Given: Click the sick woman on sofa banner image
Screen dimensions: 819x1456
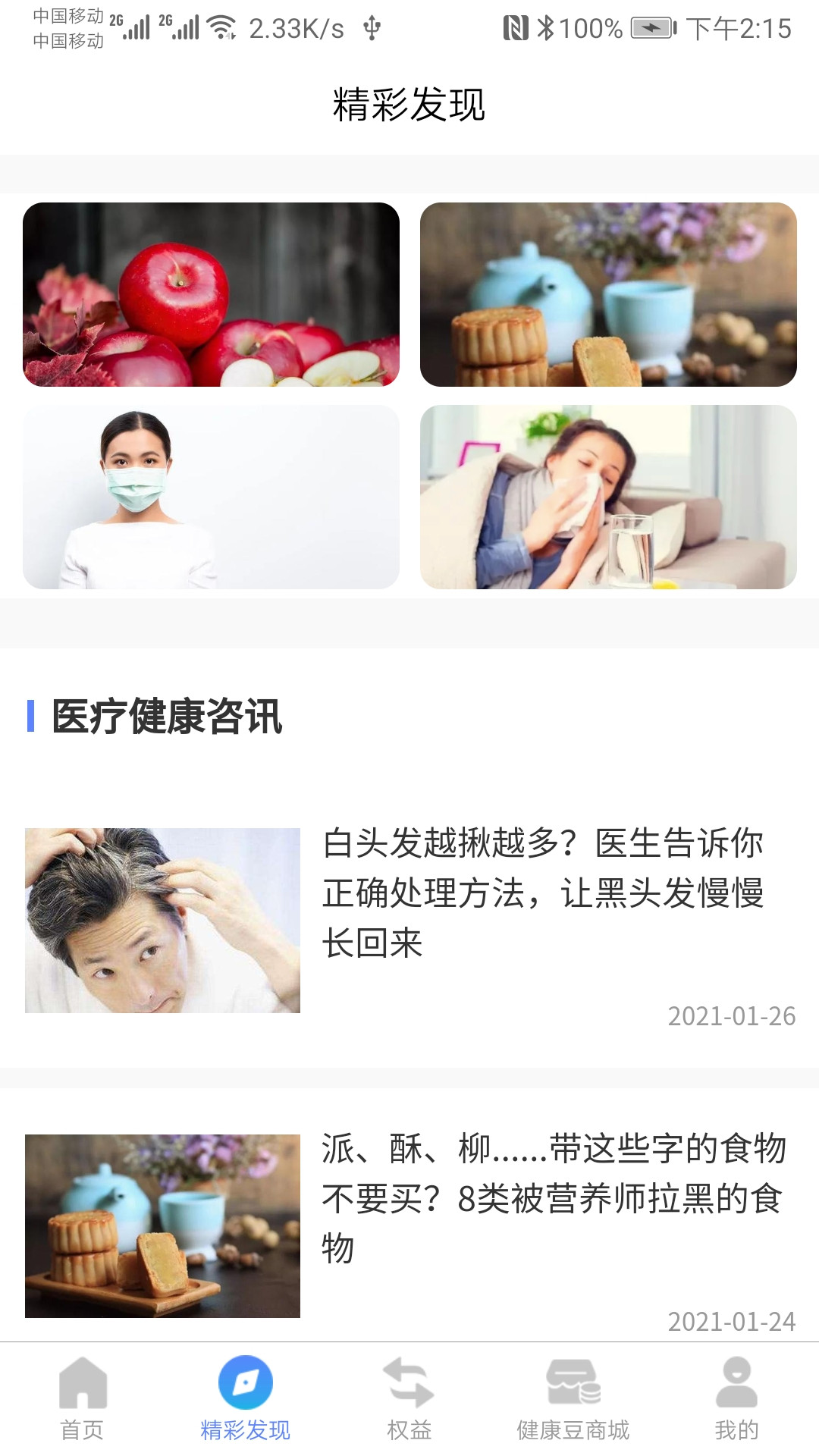Looking at the screenshot, I should coord(607,497).
